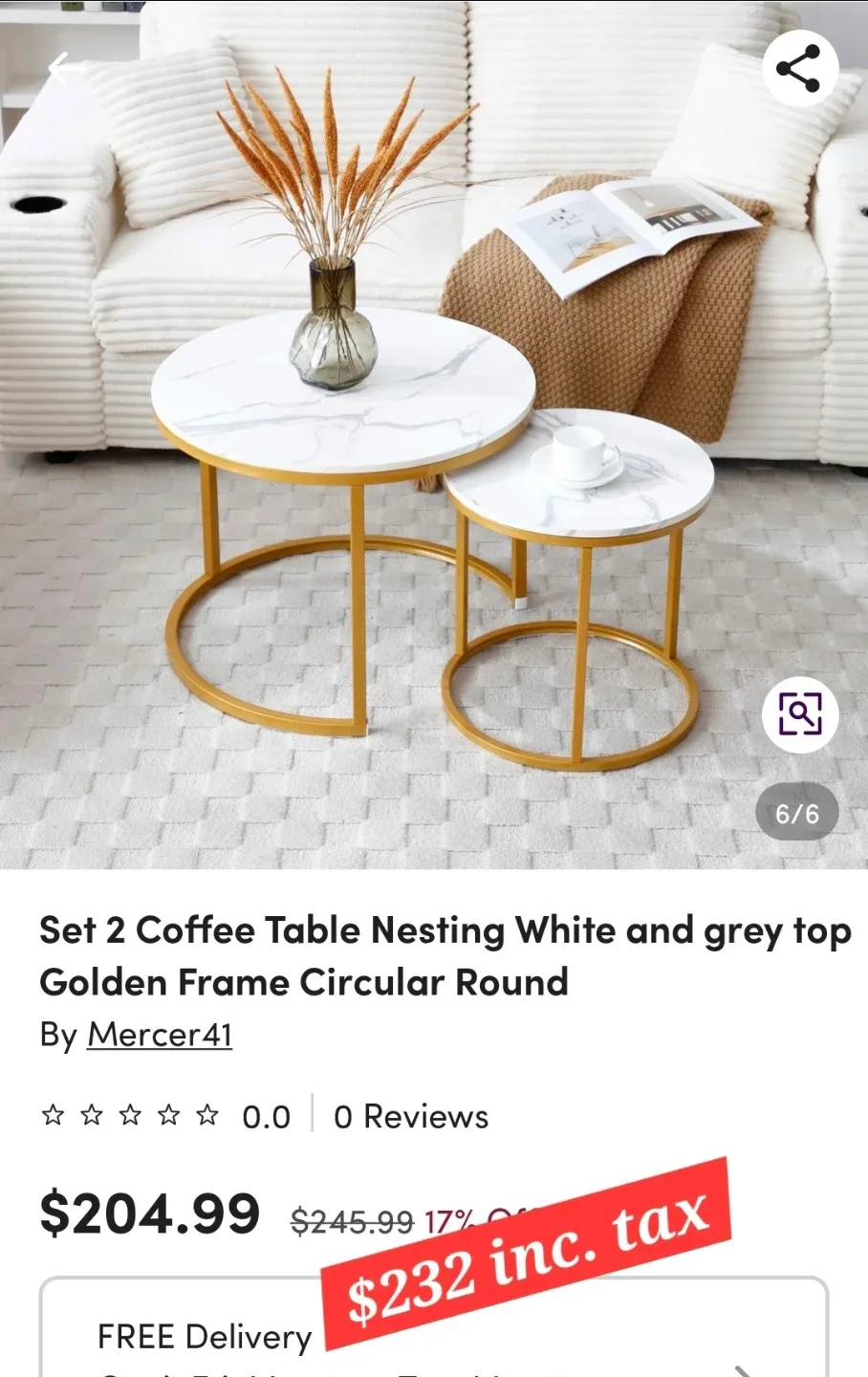Select the third star in the rating row

tap(129, 1114)
